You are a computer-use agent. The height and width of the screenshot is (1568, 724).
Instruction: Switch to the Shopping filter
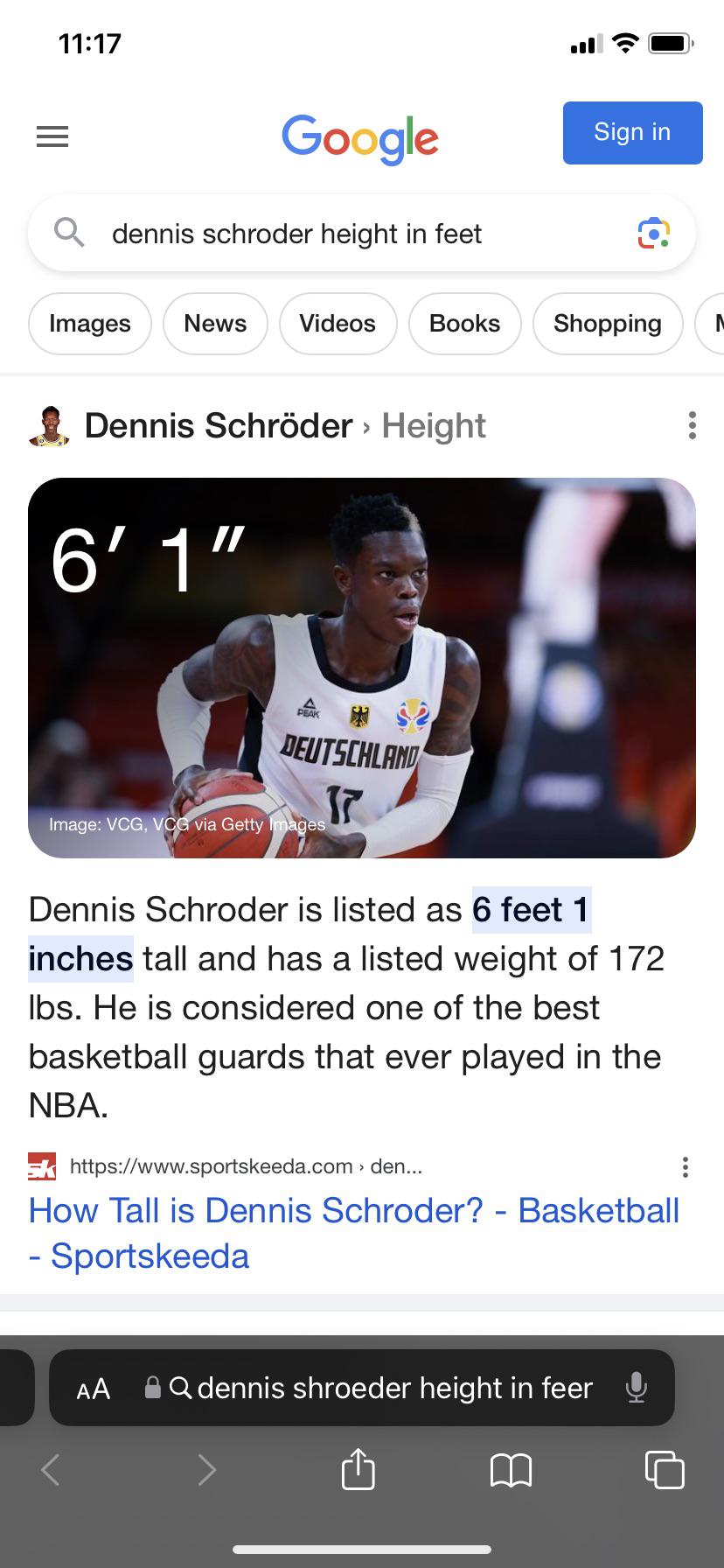point(607,324)
